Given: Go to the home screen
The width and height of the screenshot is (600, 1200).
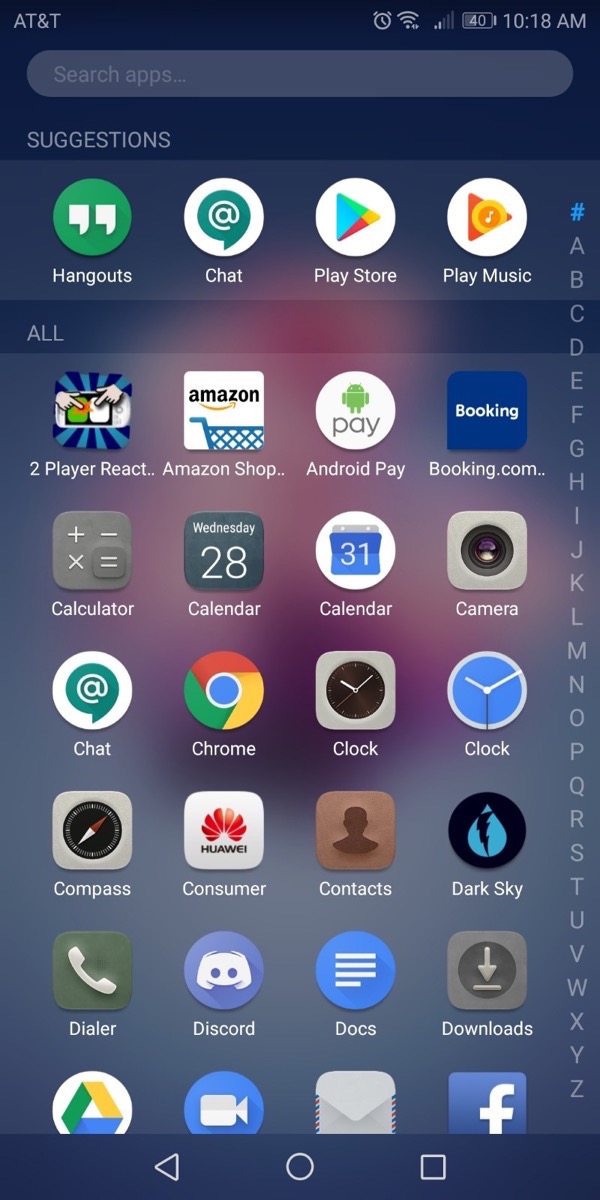Looking at the screenshot, I should 300,1166.
